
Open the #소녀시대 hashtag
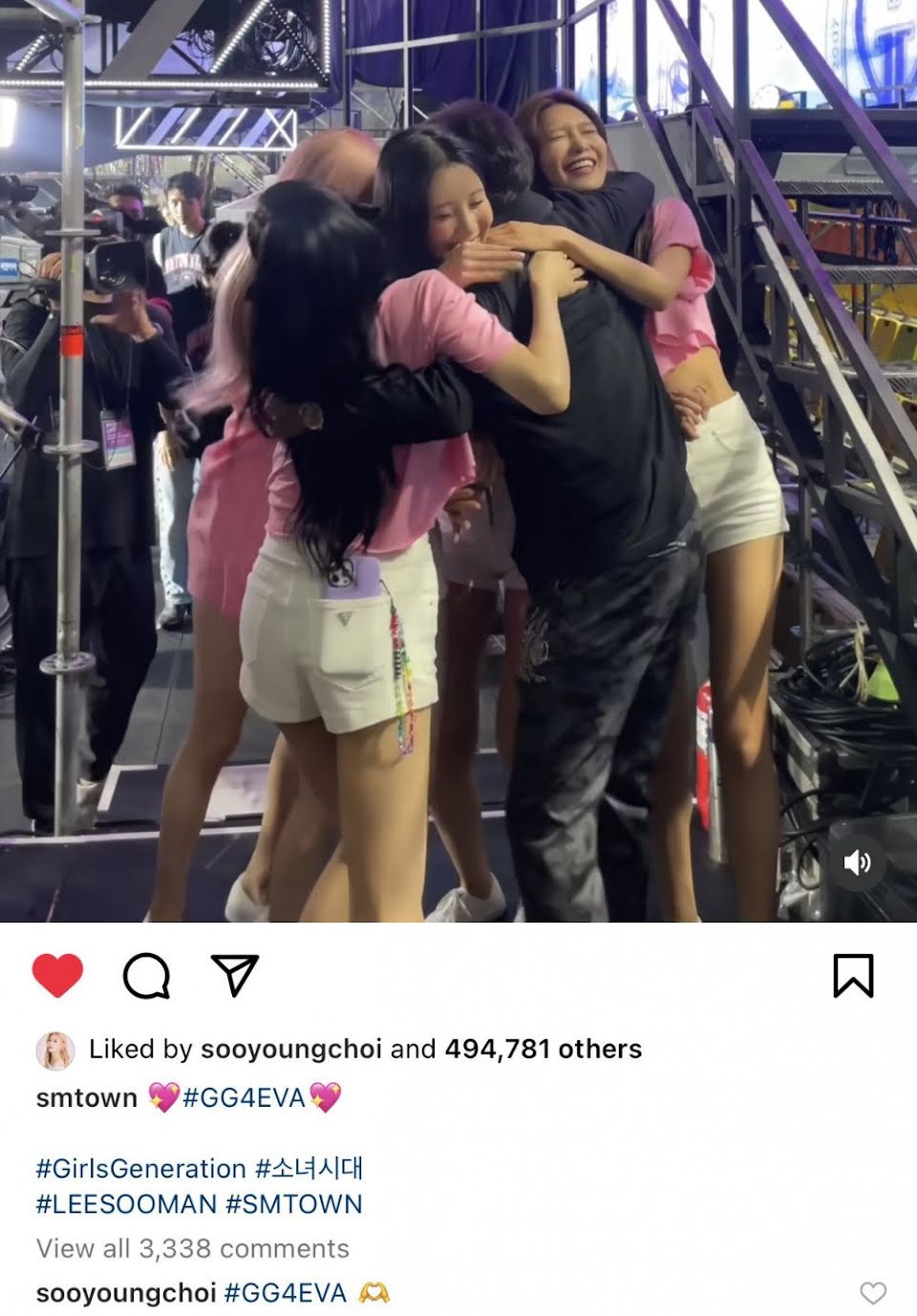(x=309, y=1168)
